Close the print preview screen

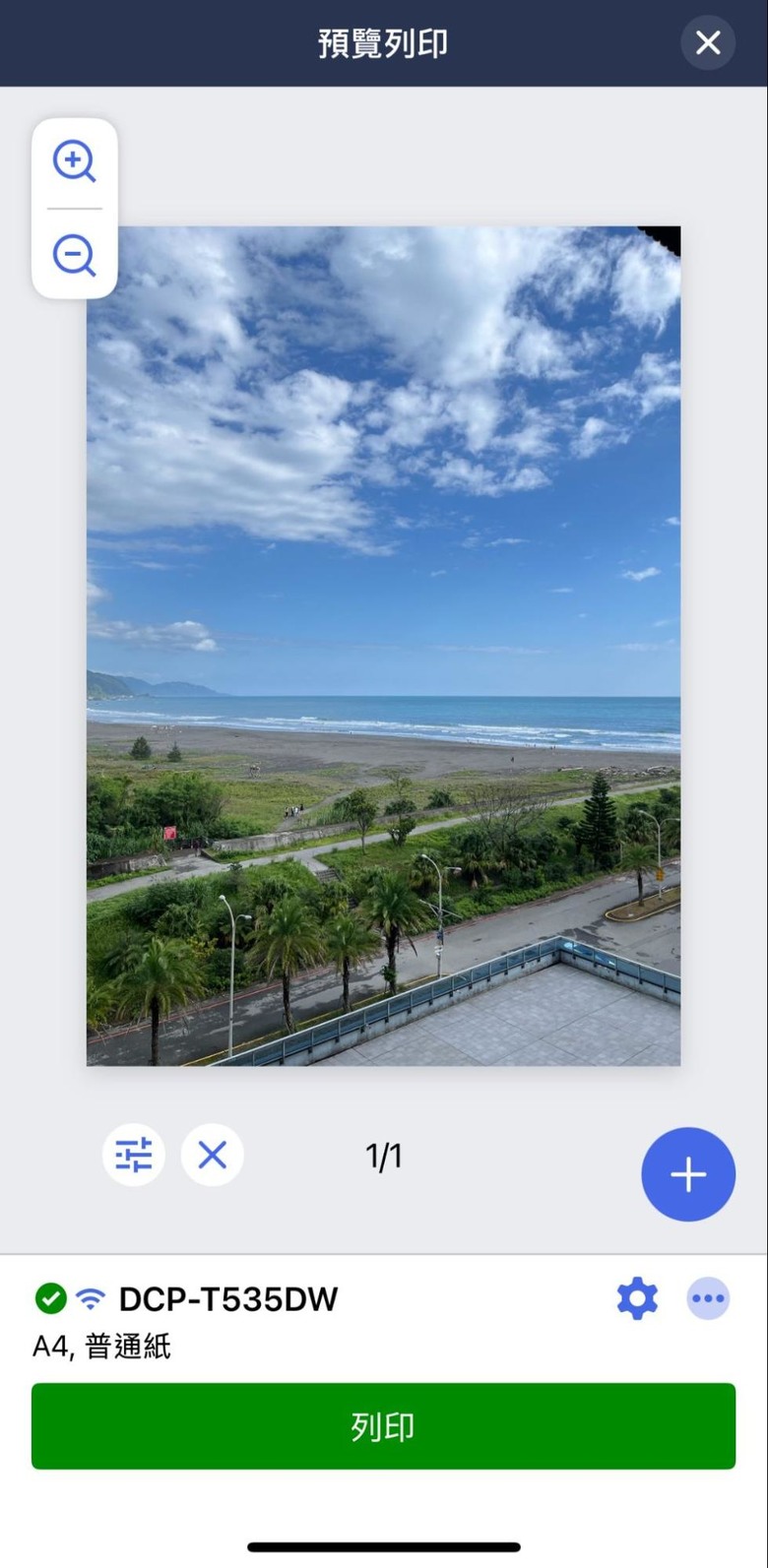[708, 43]
